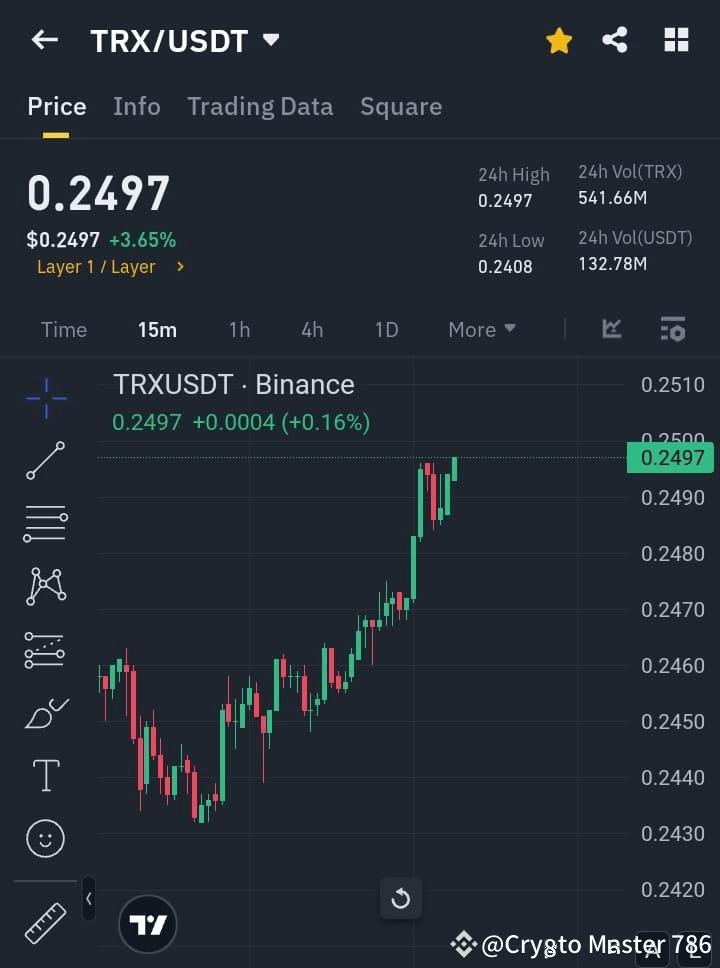
Task: Collapse the drawing tools sidebar
Action: pos(88,899)
